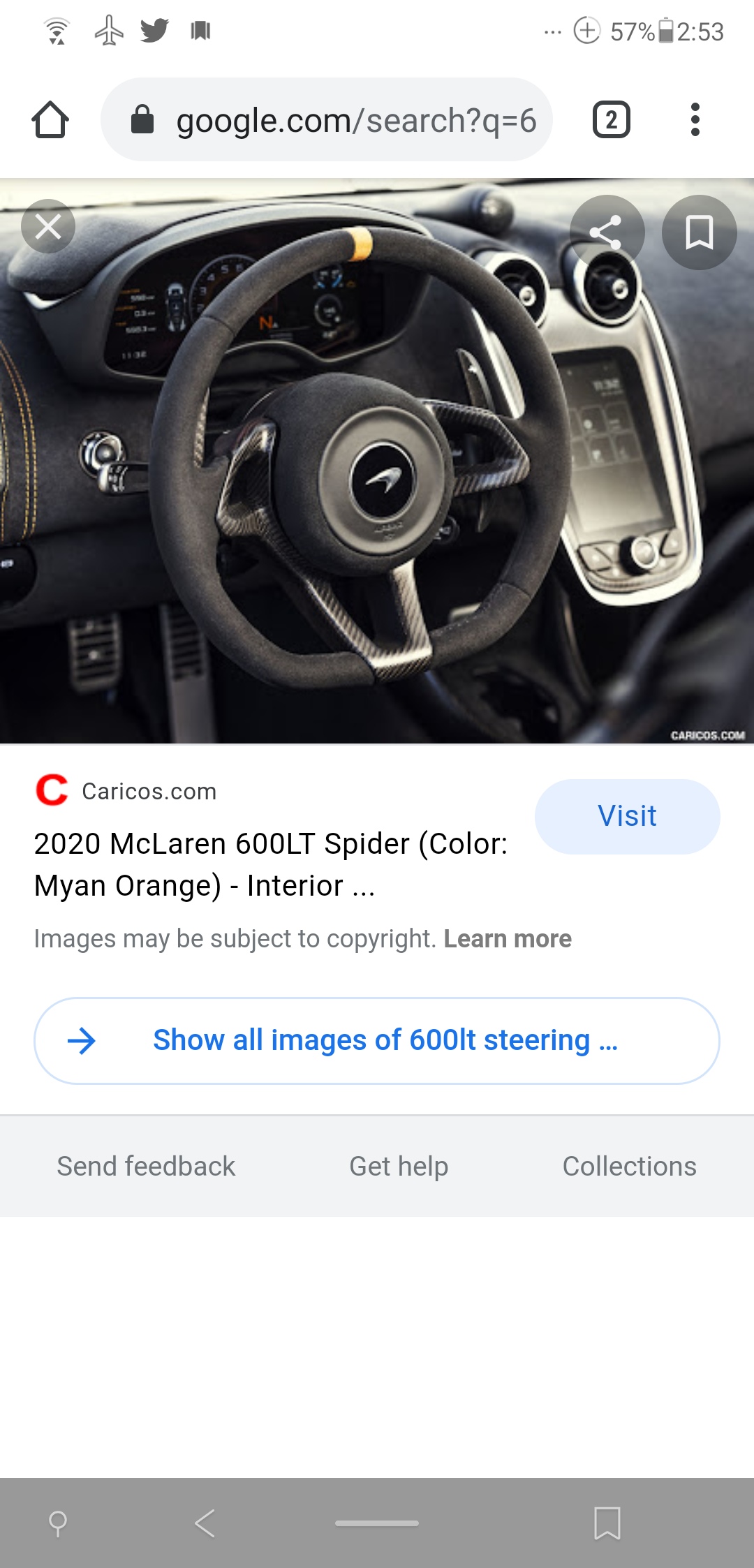Show all images of 600lt steering

click(377, 1040)
